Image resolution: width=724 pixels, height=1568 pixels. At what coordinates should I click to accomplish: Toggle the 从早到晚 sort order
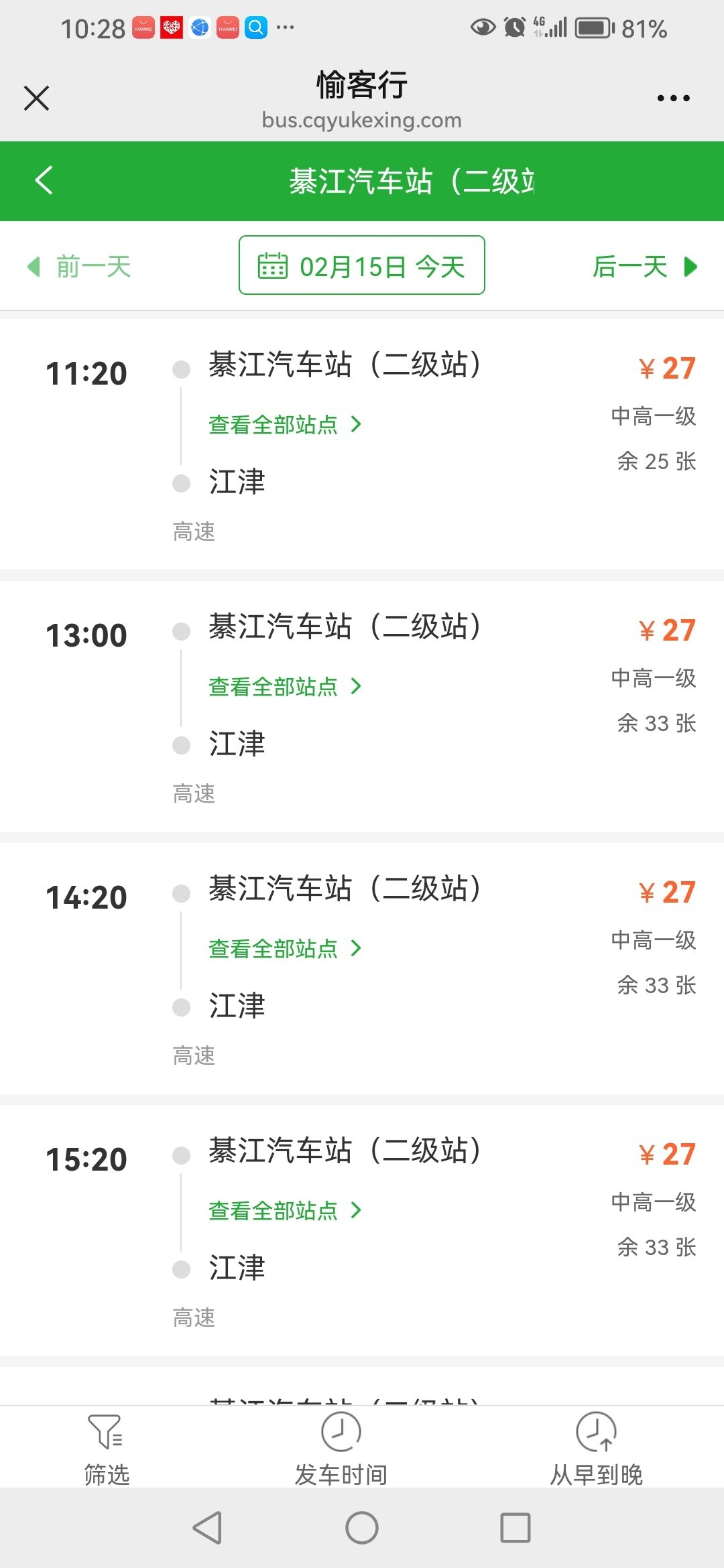click(596, 1449)
